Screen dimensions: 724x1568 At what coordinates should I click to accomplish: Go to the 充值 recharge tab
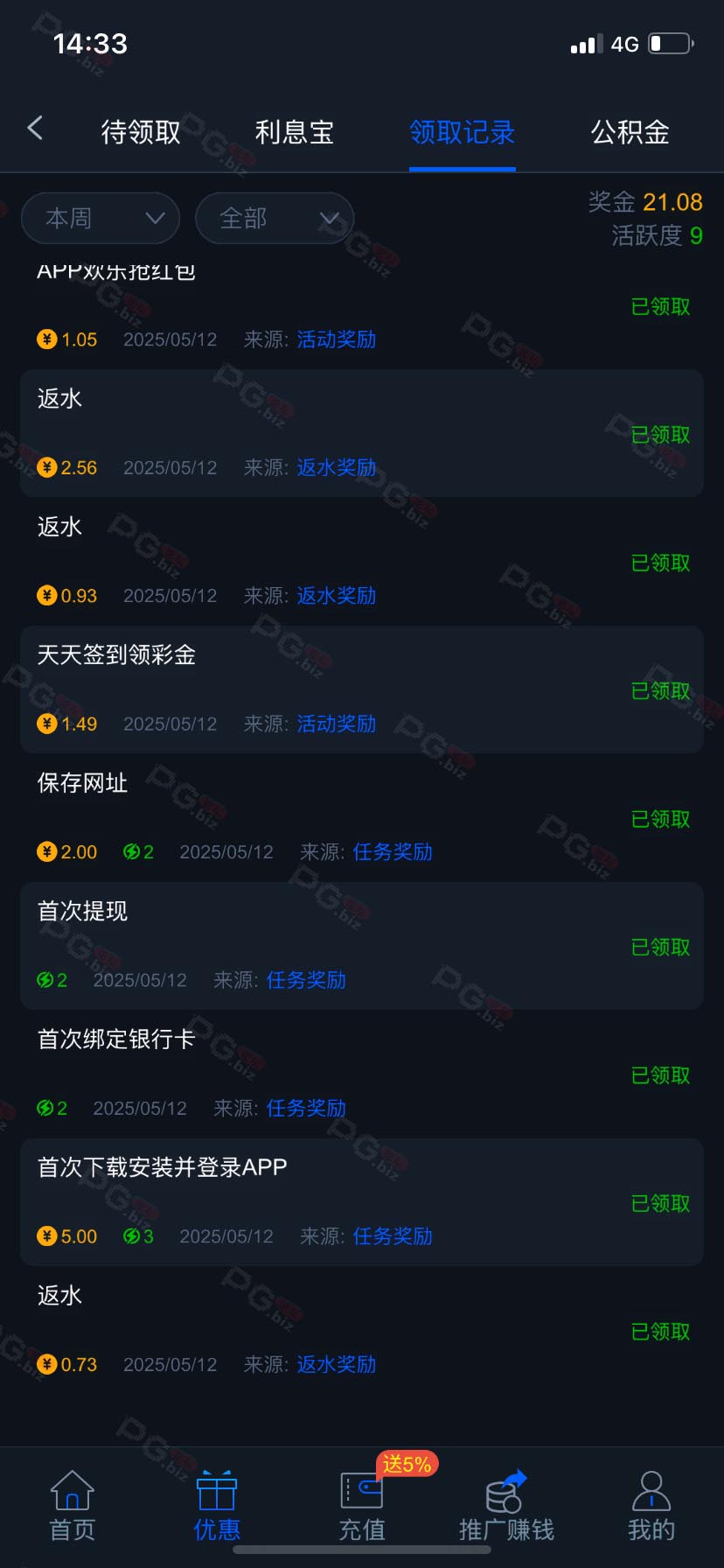362,1506
